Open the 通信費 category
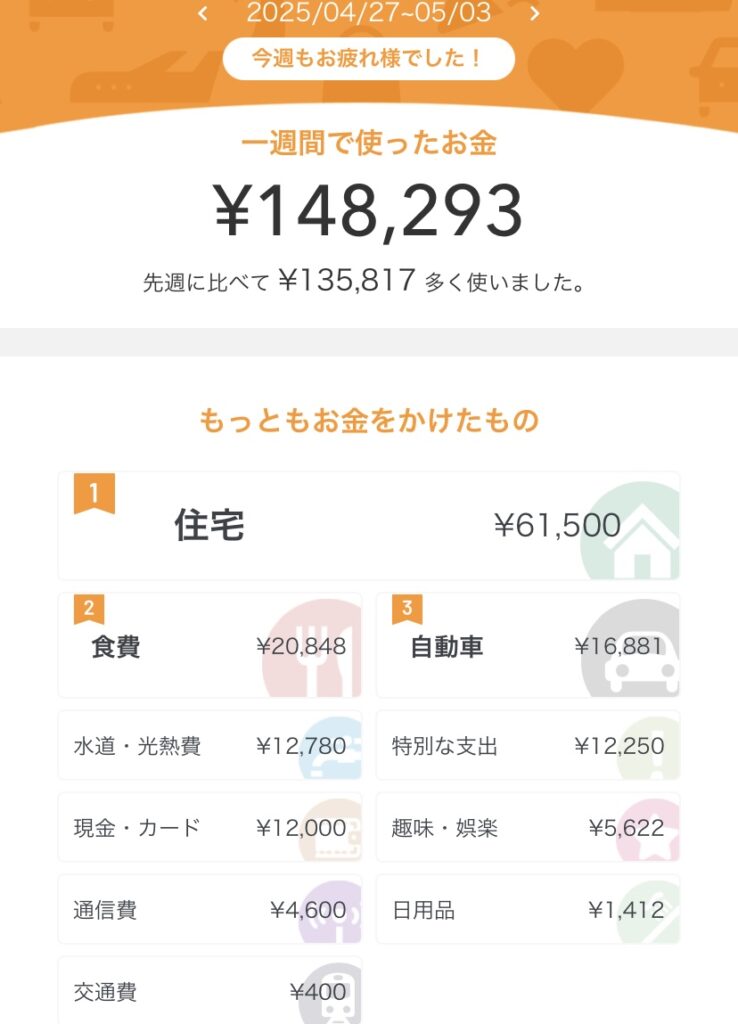Viewport: 738px width, 1024px height. tap(209, 910)
